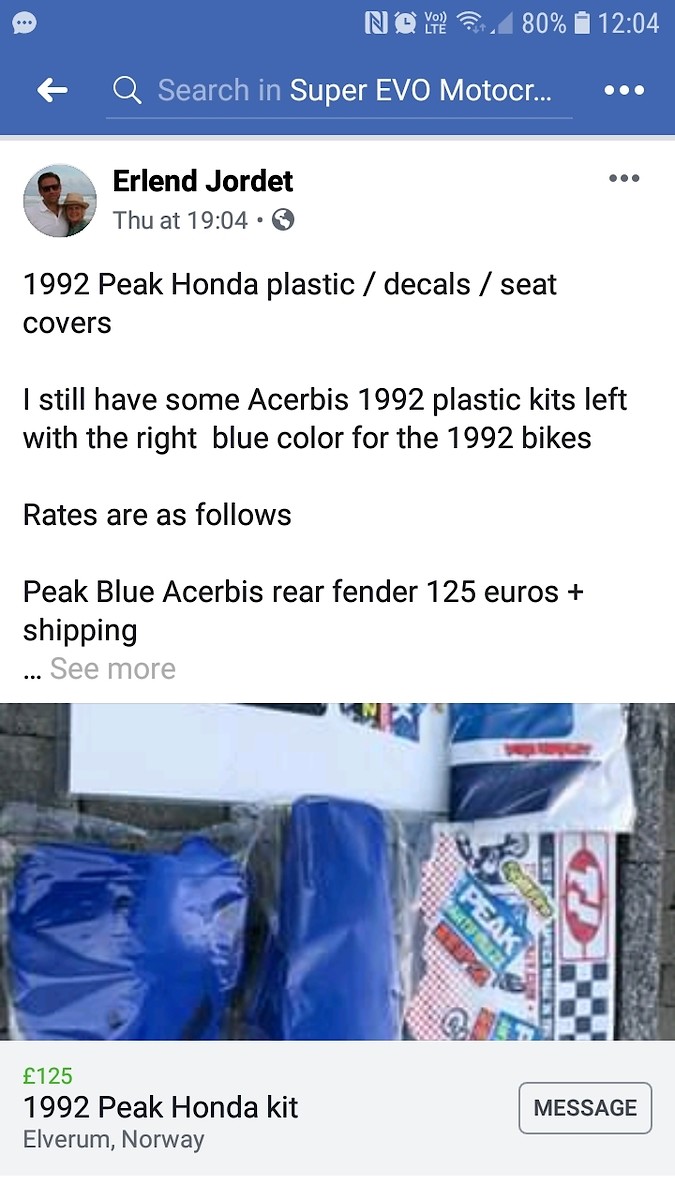Expand the post with See more

pos(112,669)
